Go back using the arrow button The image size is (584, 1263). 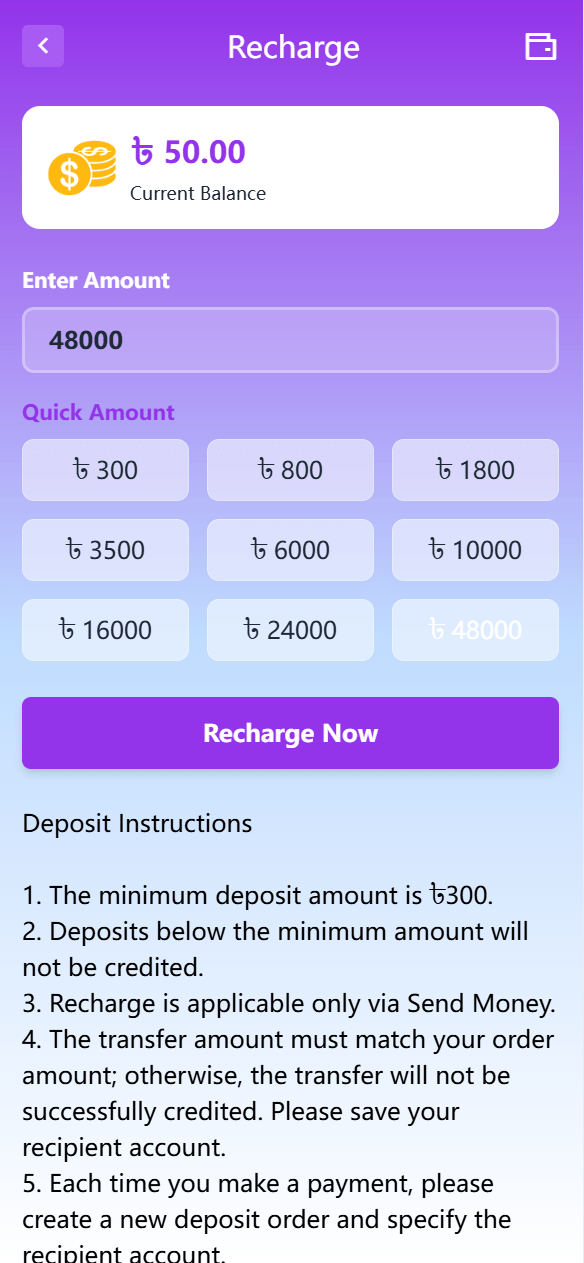43,46
